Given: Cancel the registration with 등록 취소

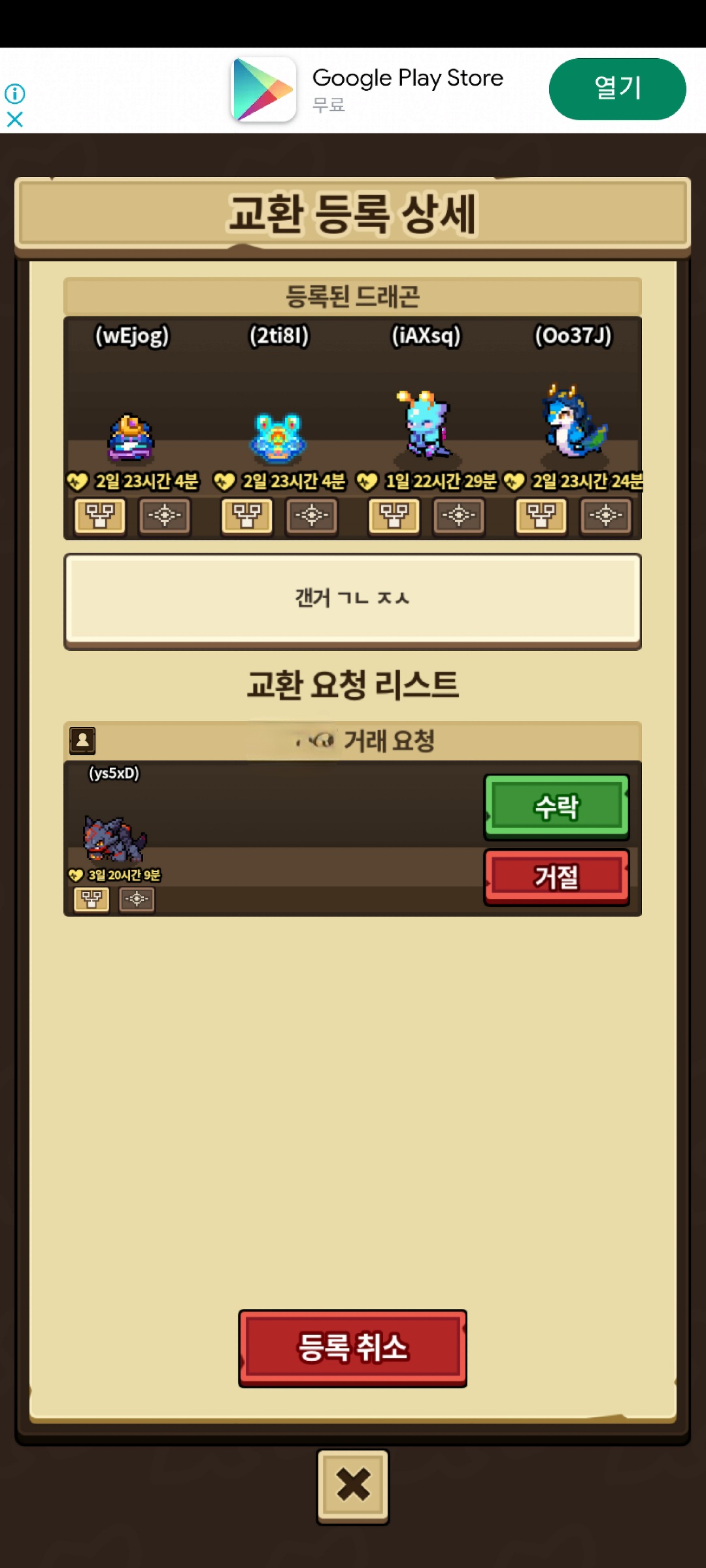Looking at the screenshot, I should pyautogui.click(x=352, y=1348).
